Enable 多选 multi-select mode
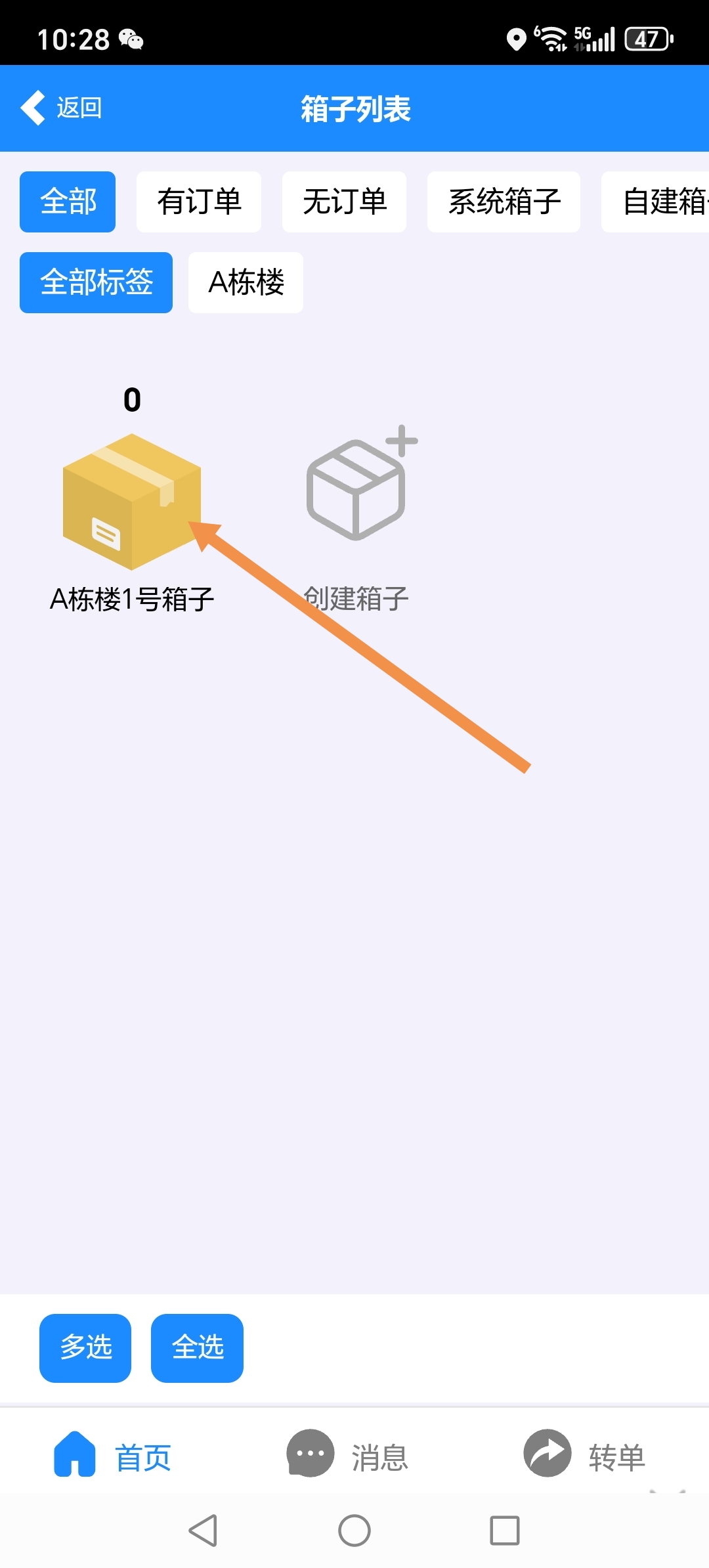Image resolution: width=709 pixels, height=1568 pixels. point(85,1348)
